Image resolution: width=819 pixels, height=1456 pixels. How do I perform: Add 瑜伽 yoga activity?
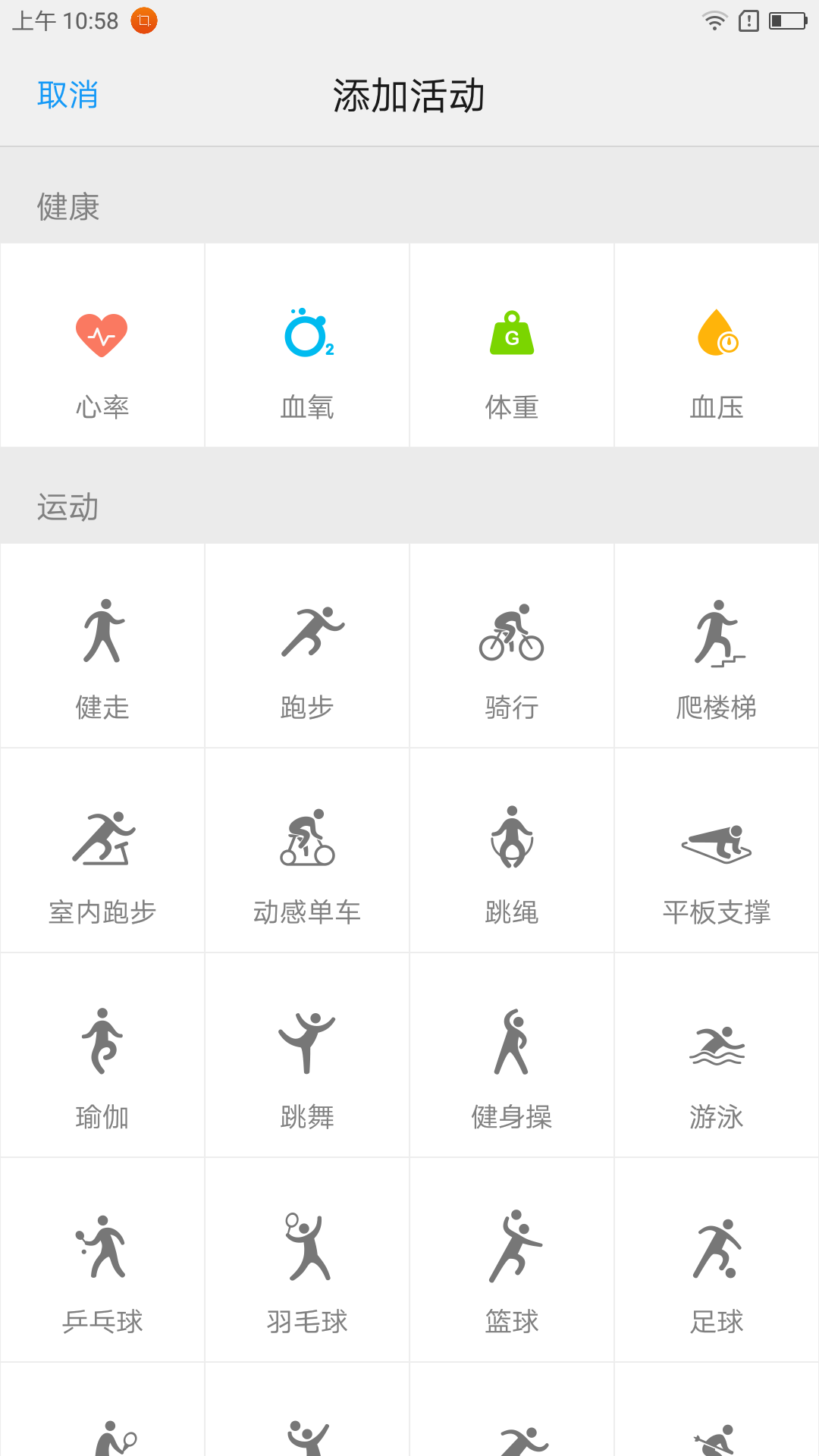[x=102, y=1055]
